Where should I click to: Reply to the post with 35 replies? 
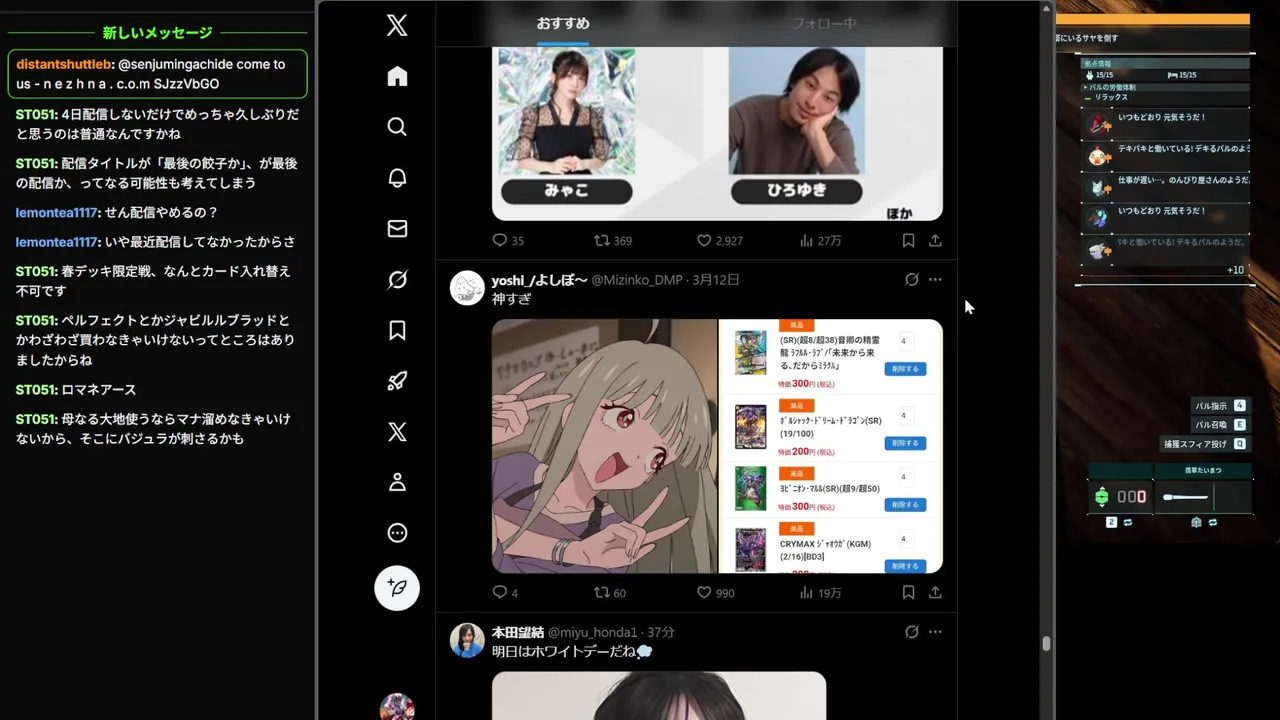tap(500, 241)
